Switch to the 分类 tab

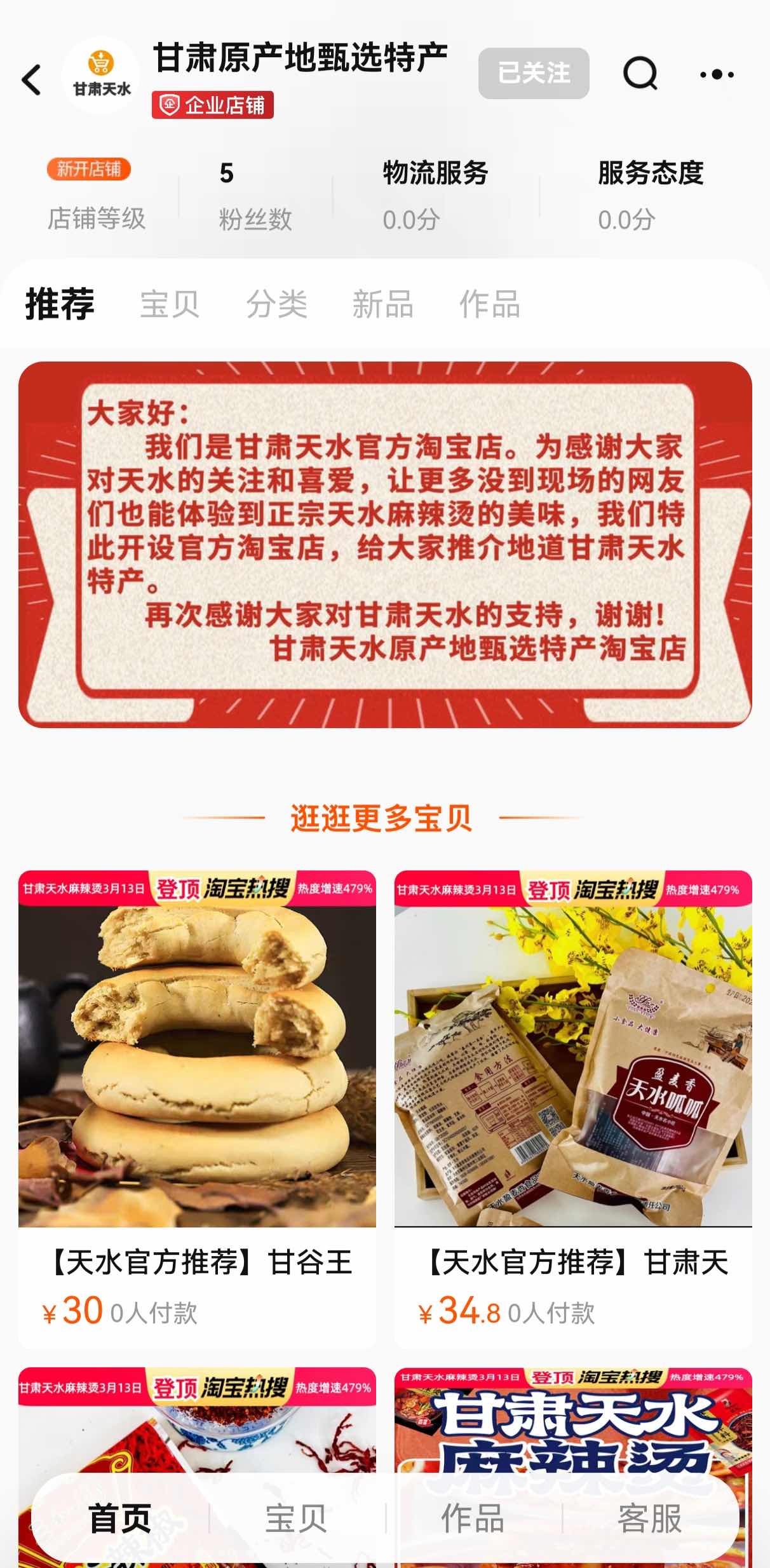[276, 304]
